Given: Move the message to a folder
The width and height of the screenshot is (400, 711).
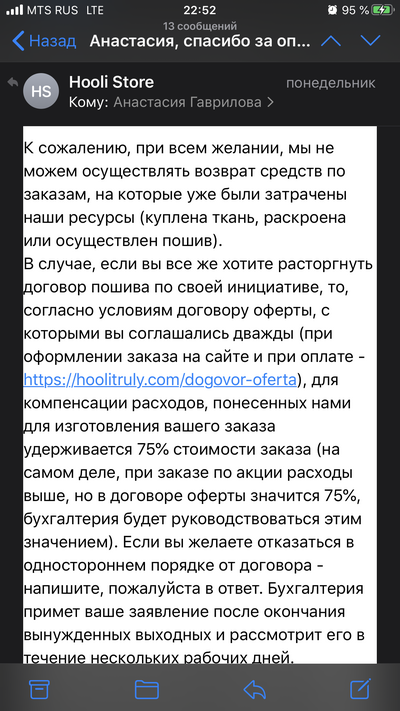Looking at the screenshot, I should [147, 690].
